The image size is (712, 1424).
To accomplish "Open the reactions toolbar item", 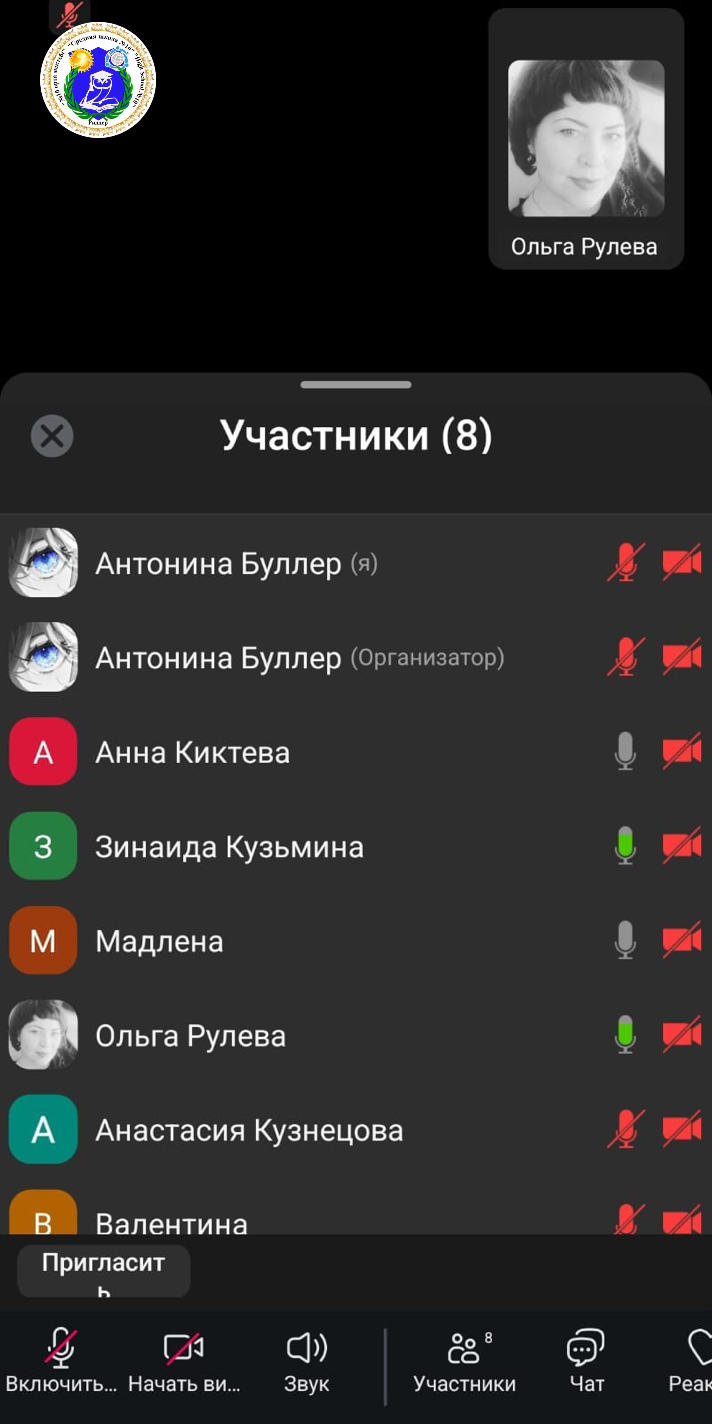I will (692, 1362).
